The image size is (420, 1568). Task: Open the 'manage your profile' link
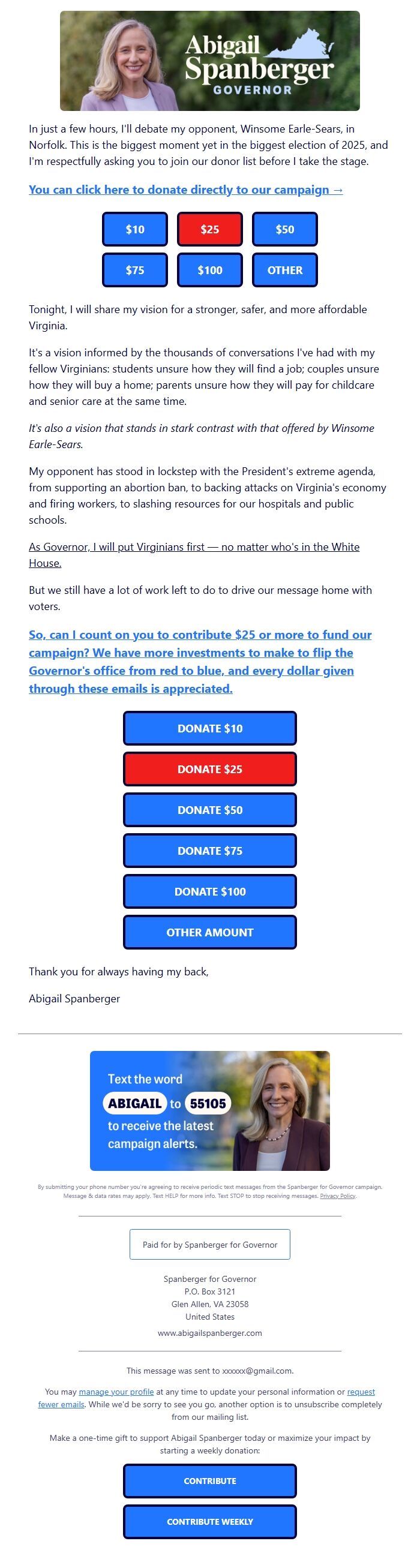click(x=116, y=1392)
